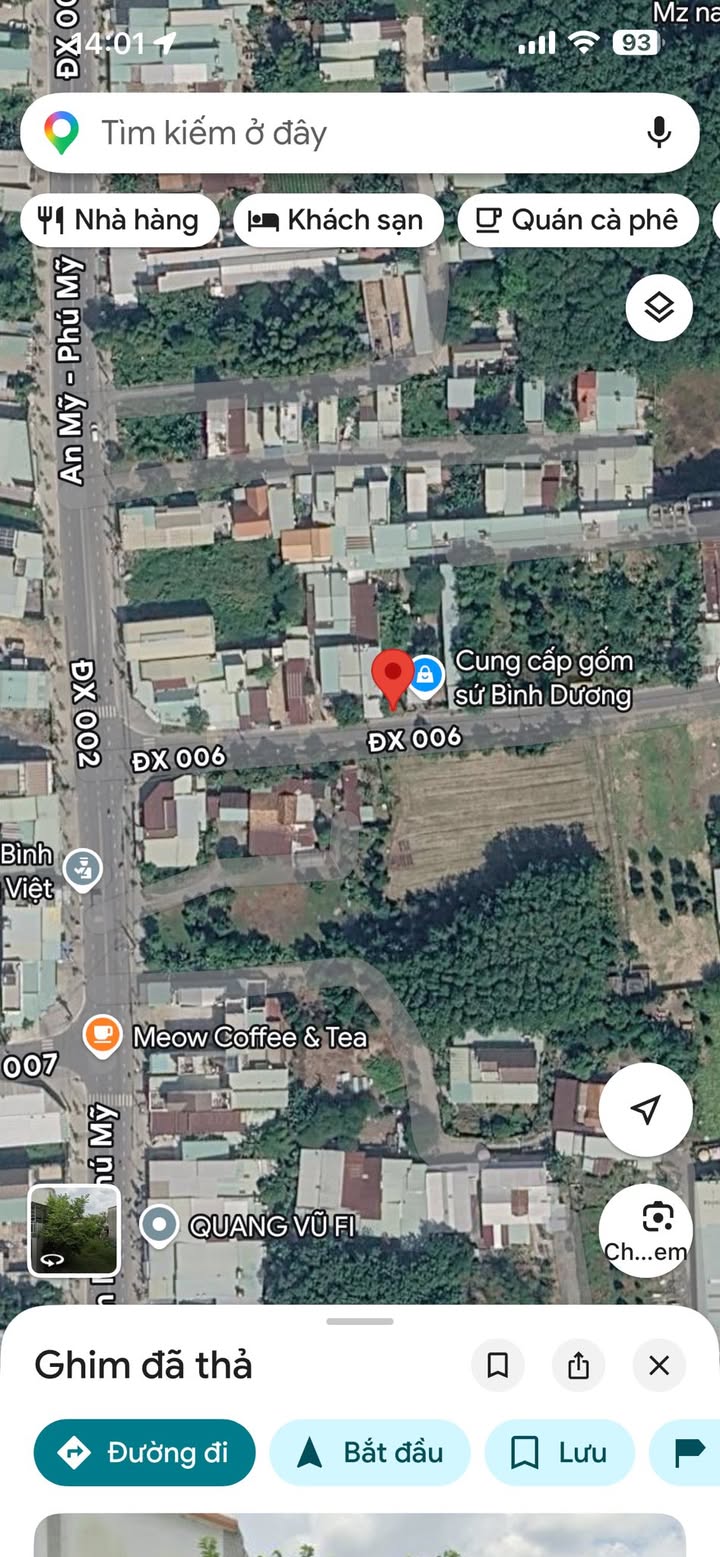Choose the Quán cà phê chip

(x=577, y=220)
